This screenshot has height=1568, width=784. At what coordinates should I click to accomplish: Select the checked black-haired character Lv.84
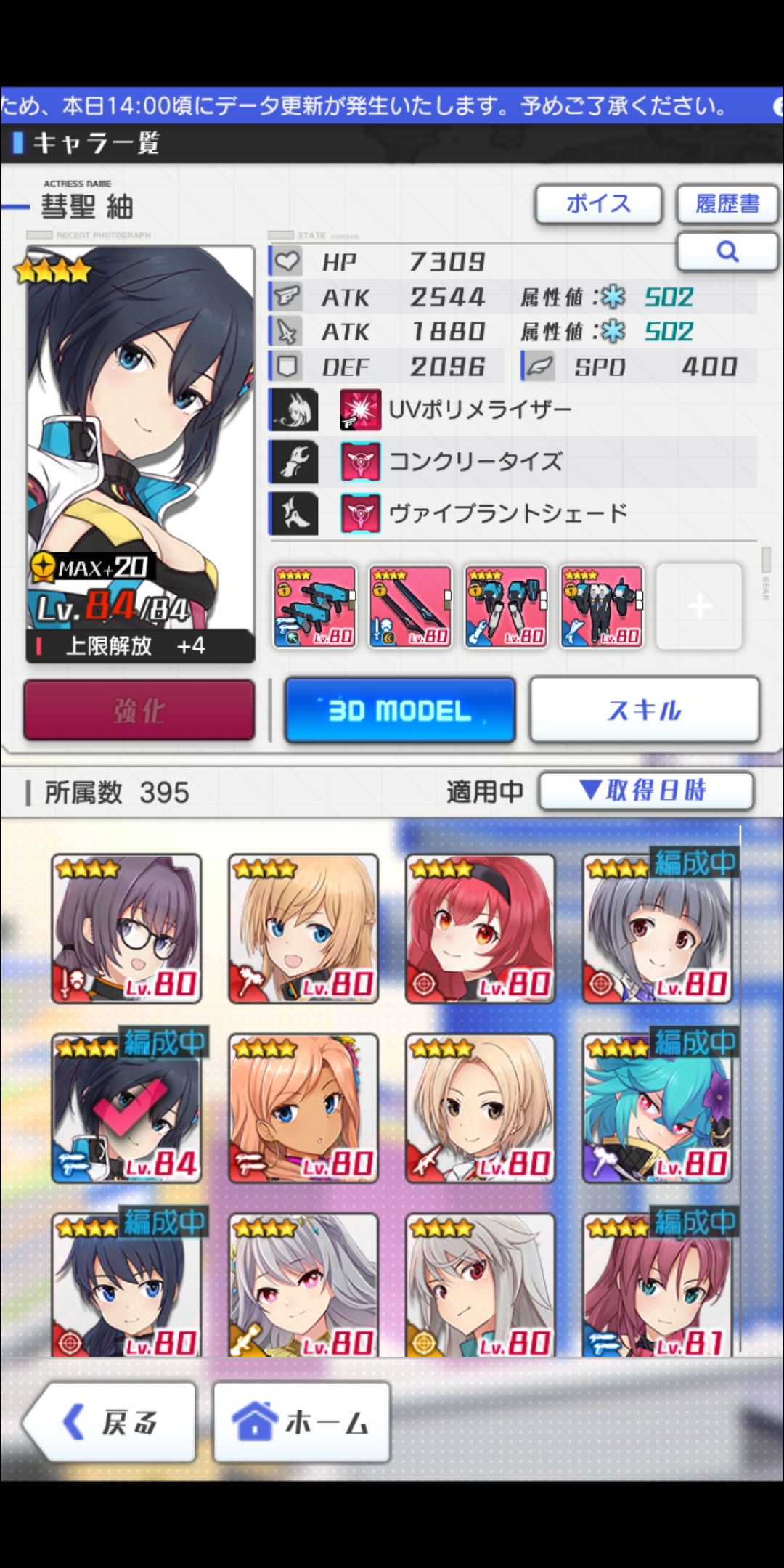tap(127, 1108)
